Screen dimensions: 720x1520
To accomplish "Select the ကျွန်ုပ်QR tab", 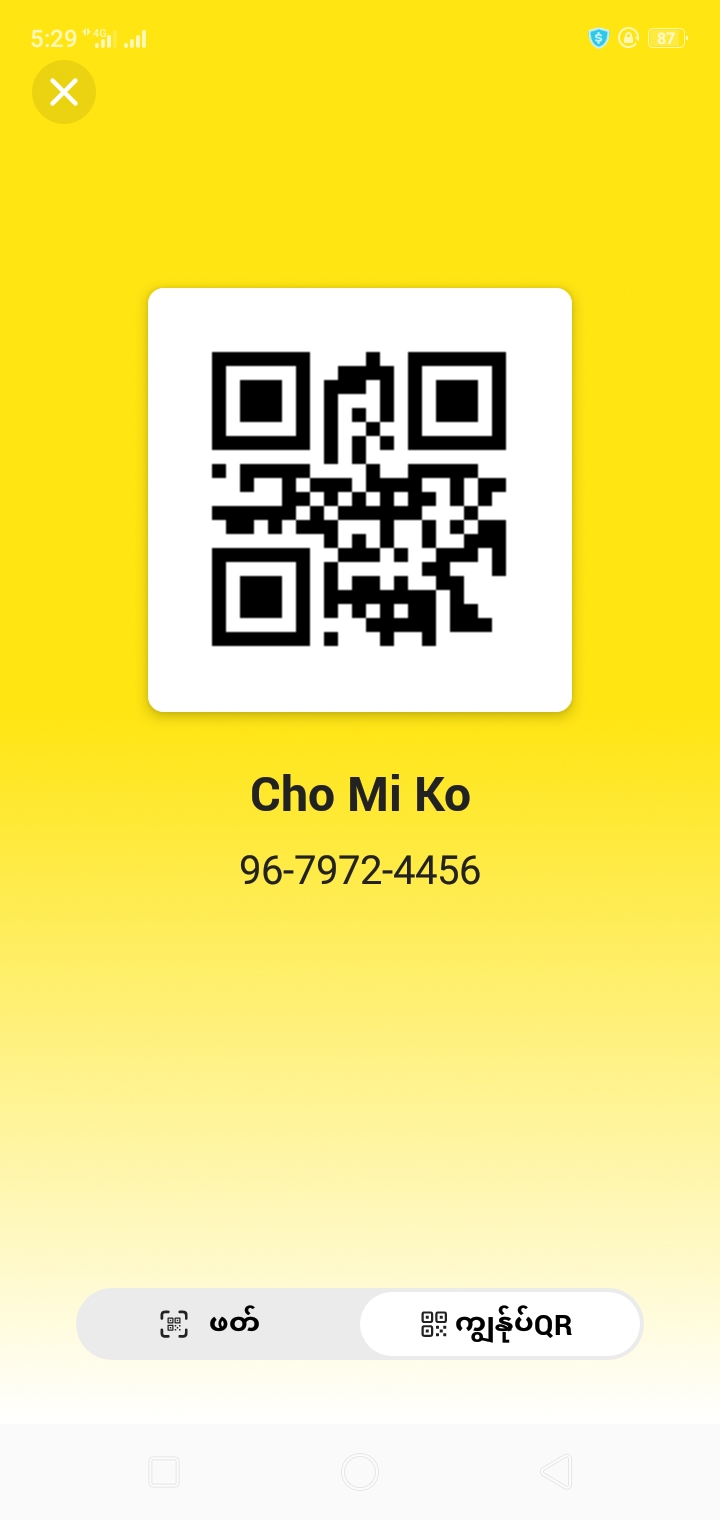I will (500, 1324).
